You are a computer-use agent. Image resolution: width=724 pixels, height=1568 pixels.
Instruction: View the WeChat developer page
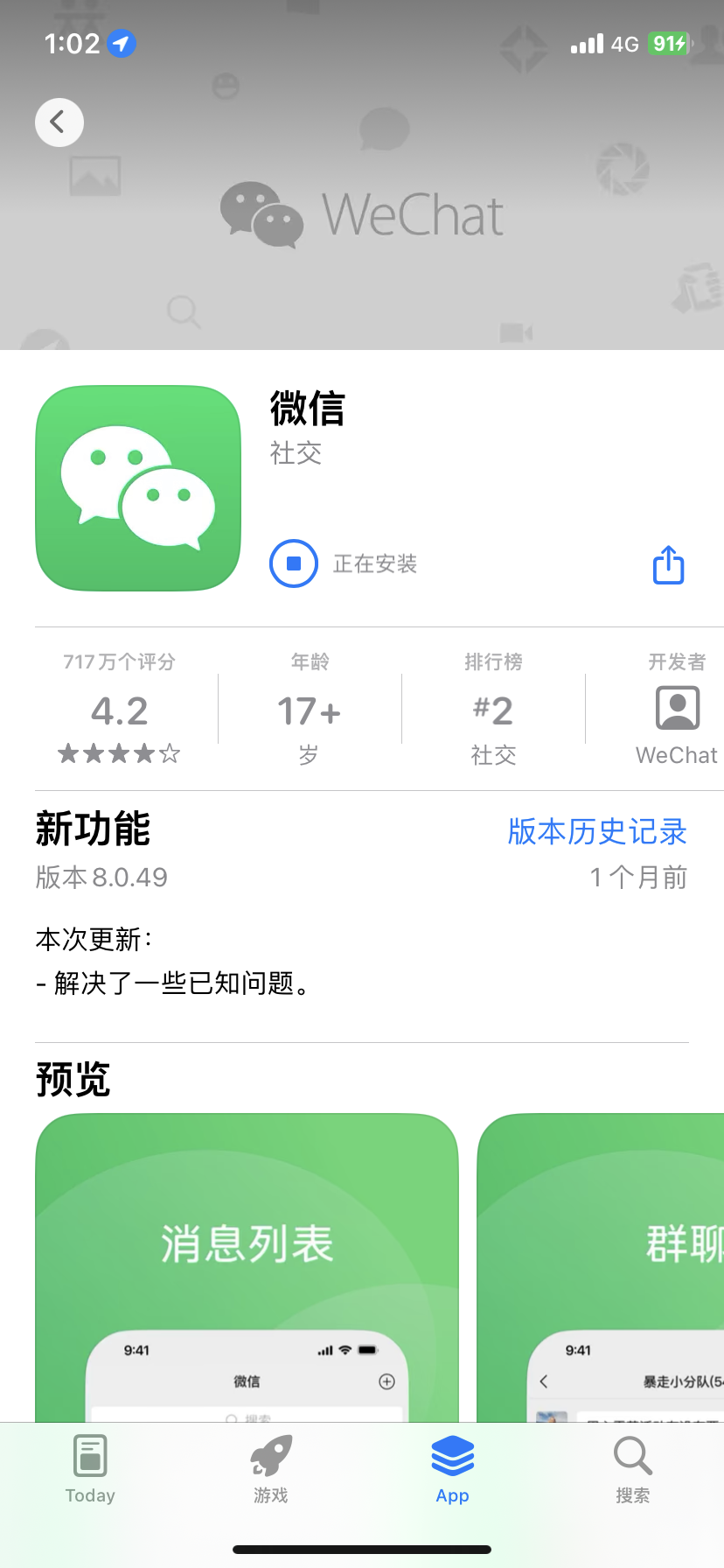676,710
